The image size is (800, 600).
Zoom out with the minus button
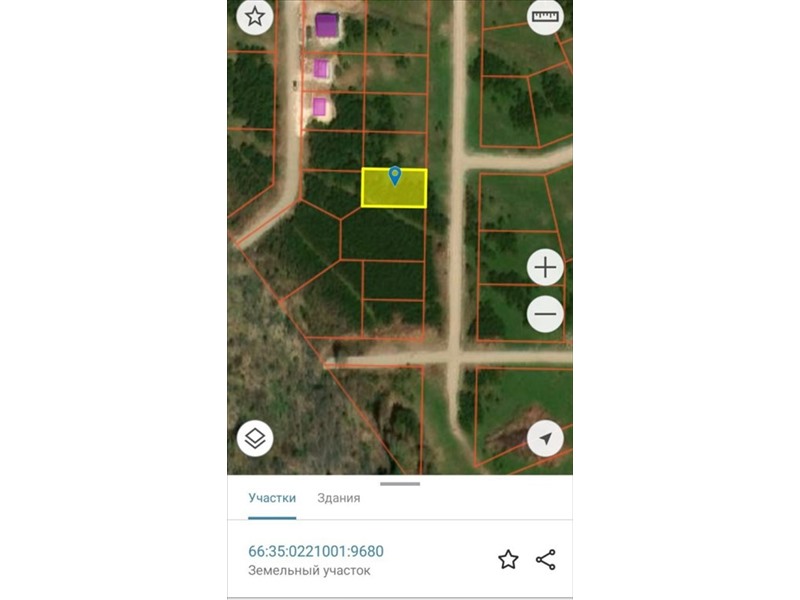[545, 314]
